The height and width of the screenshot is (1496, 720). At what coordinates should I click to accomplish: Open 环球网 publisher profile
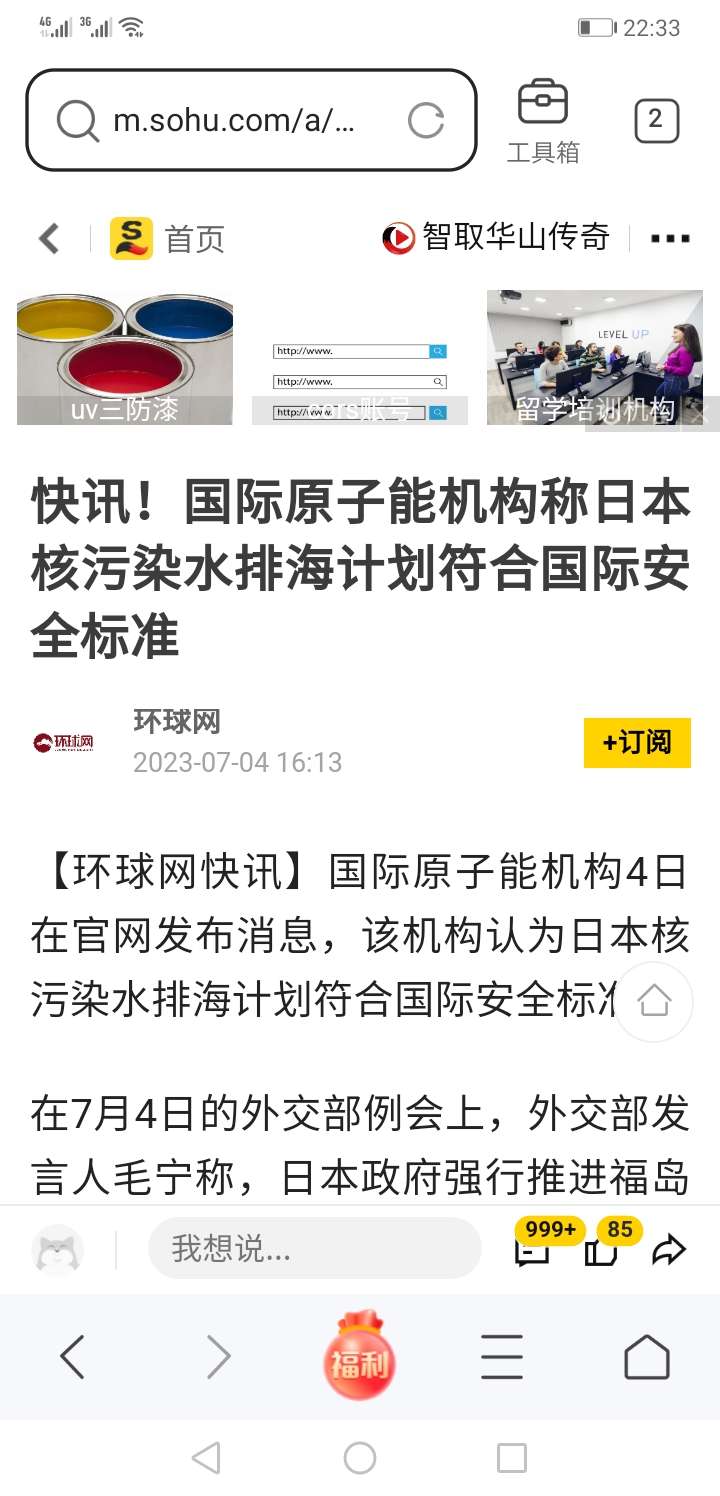[176, 722]
